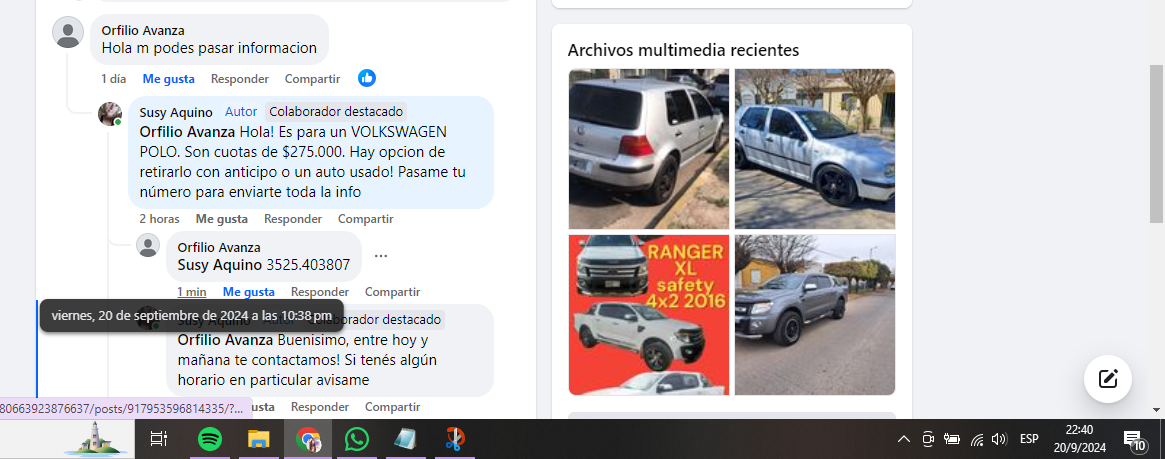The height and width of the screenshot is (459, 1165).
Task: Like Orfilio Avanza's first comment
Action: coord(168,79)
